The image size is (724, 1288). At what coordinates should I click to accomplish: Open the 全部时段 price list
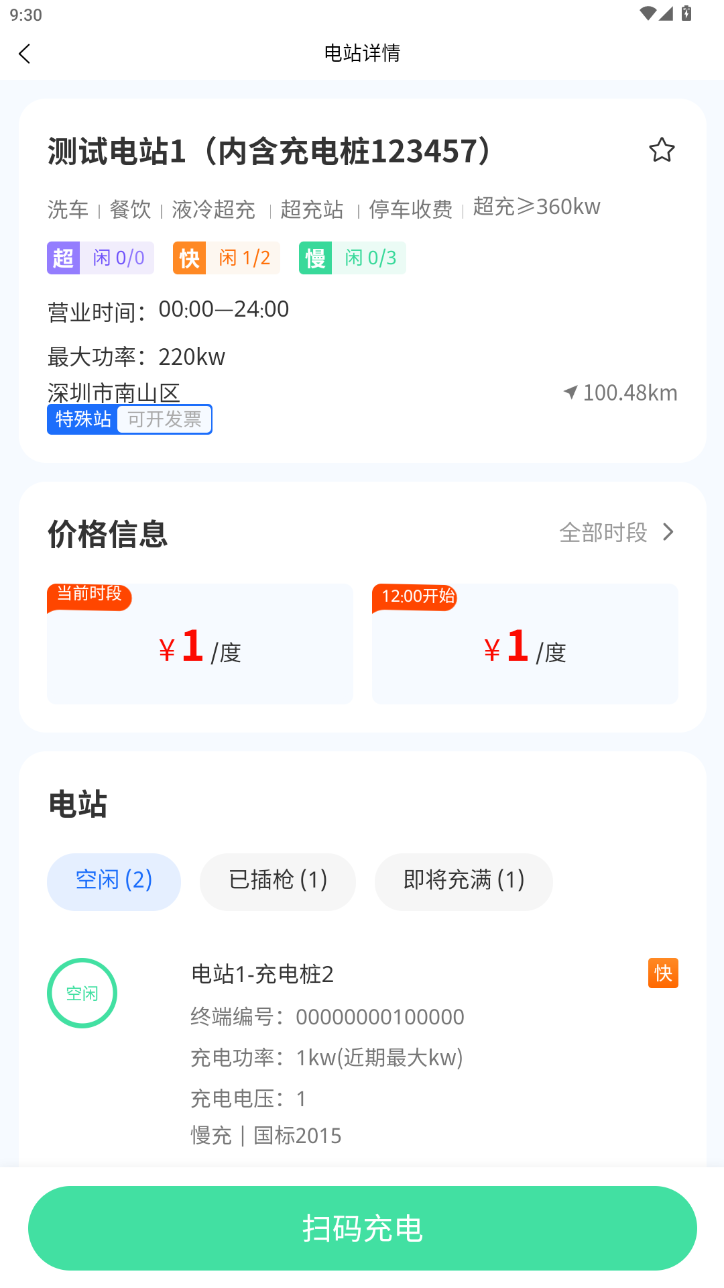(x=617, y=532)
